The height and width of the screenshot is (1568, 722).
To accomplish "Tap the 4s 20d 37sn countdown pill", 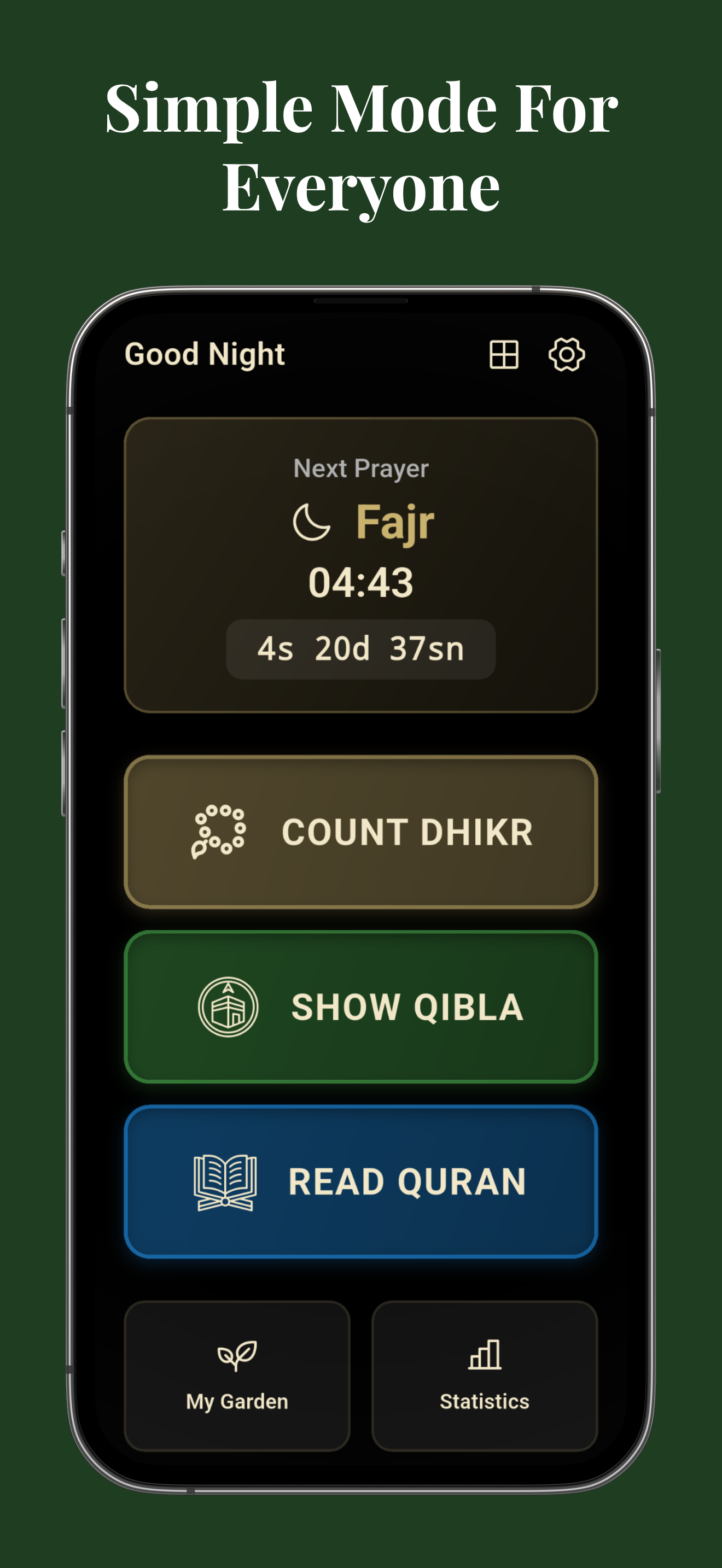I will pos(360,649).
